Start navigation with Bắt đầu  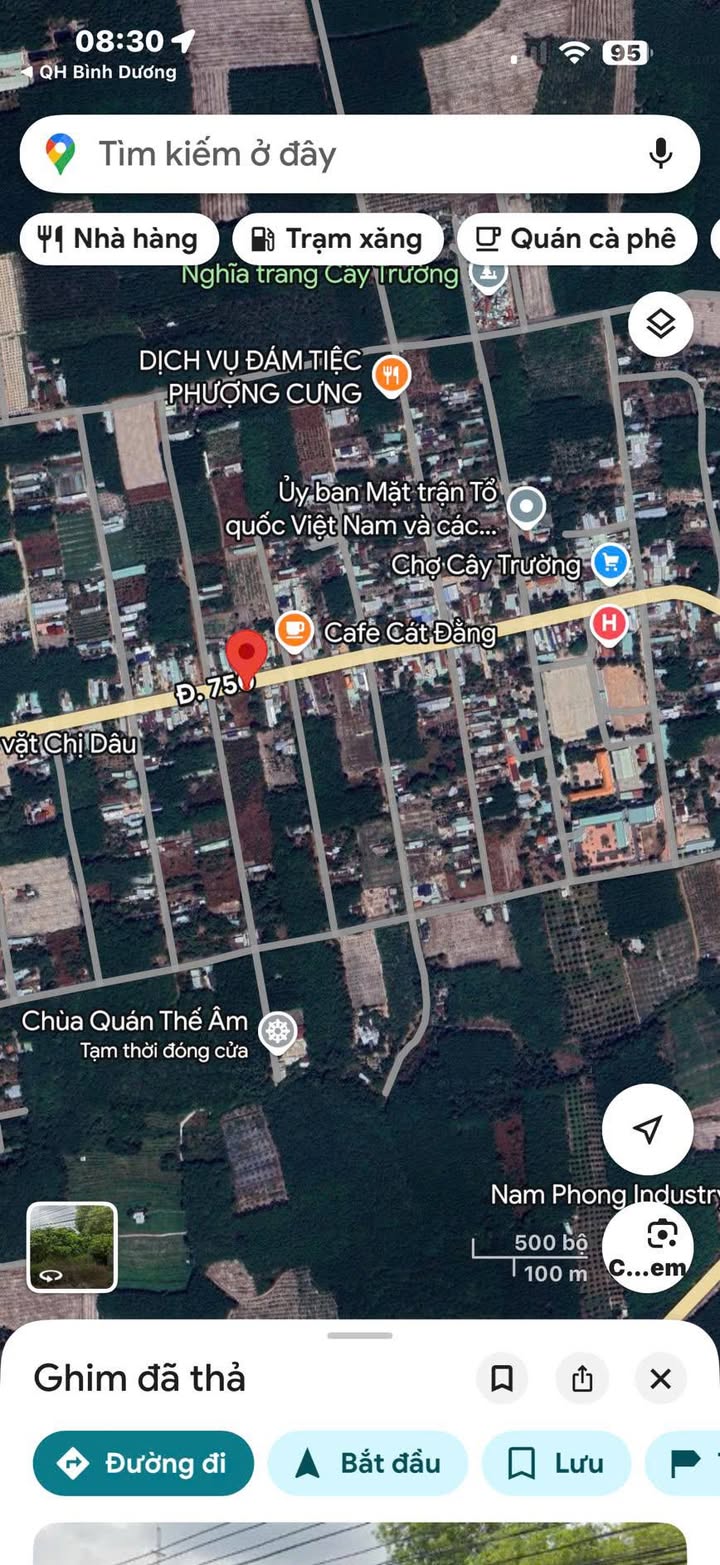368,1463
